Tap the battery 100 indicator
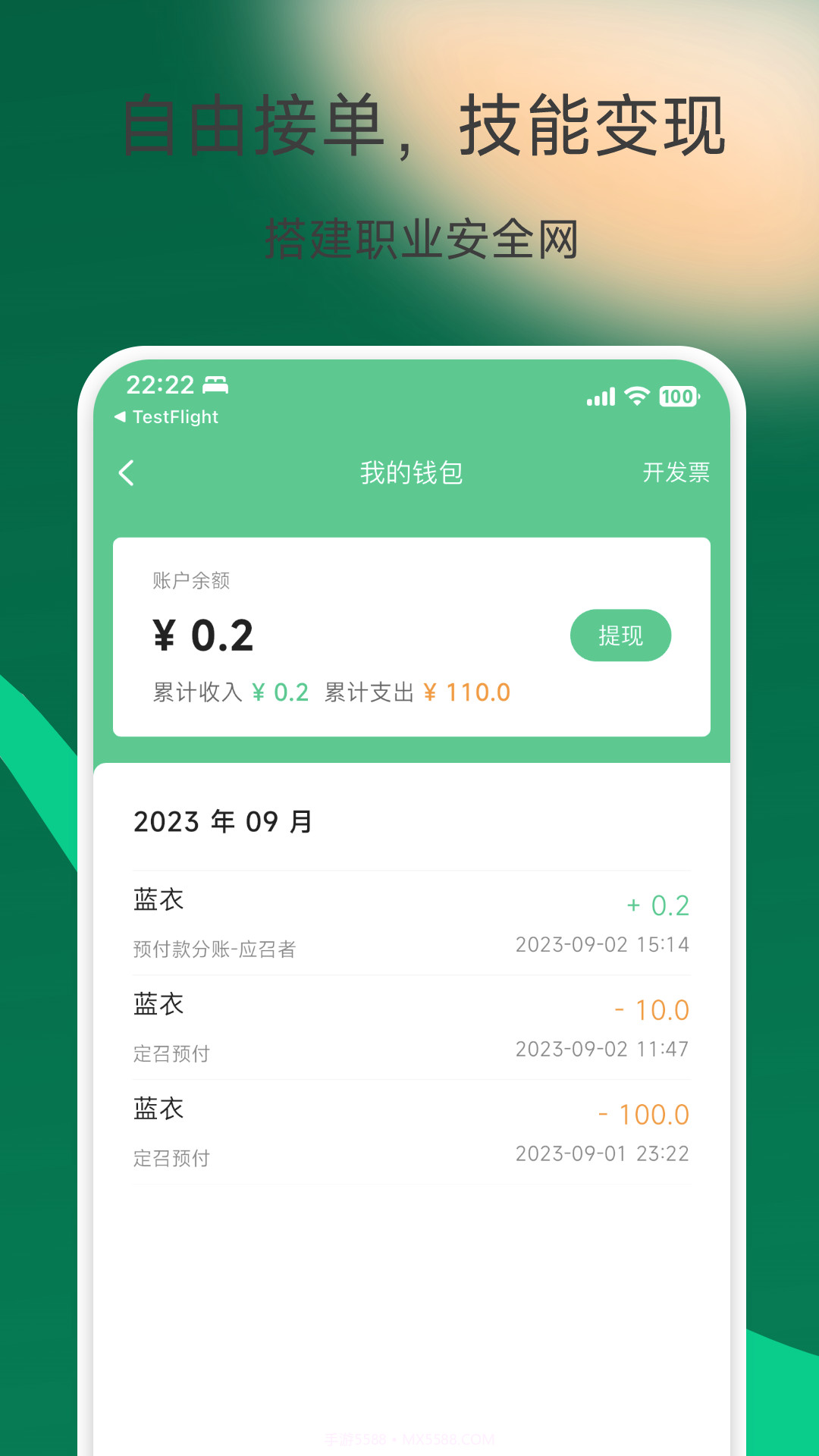Image resolution: width=819 pixels, height=1456 pixels. pyautogui.click(x=677, y=397)
